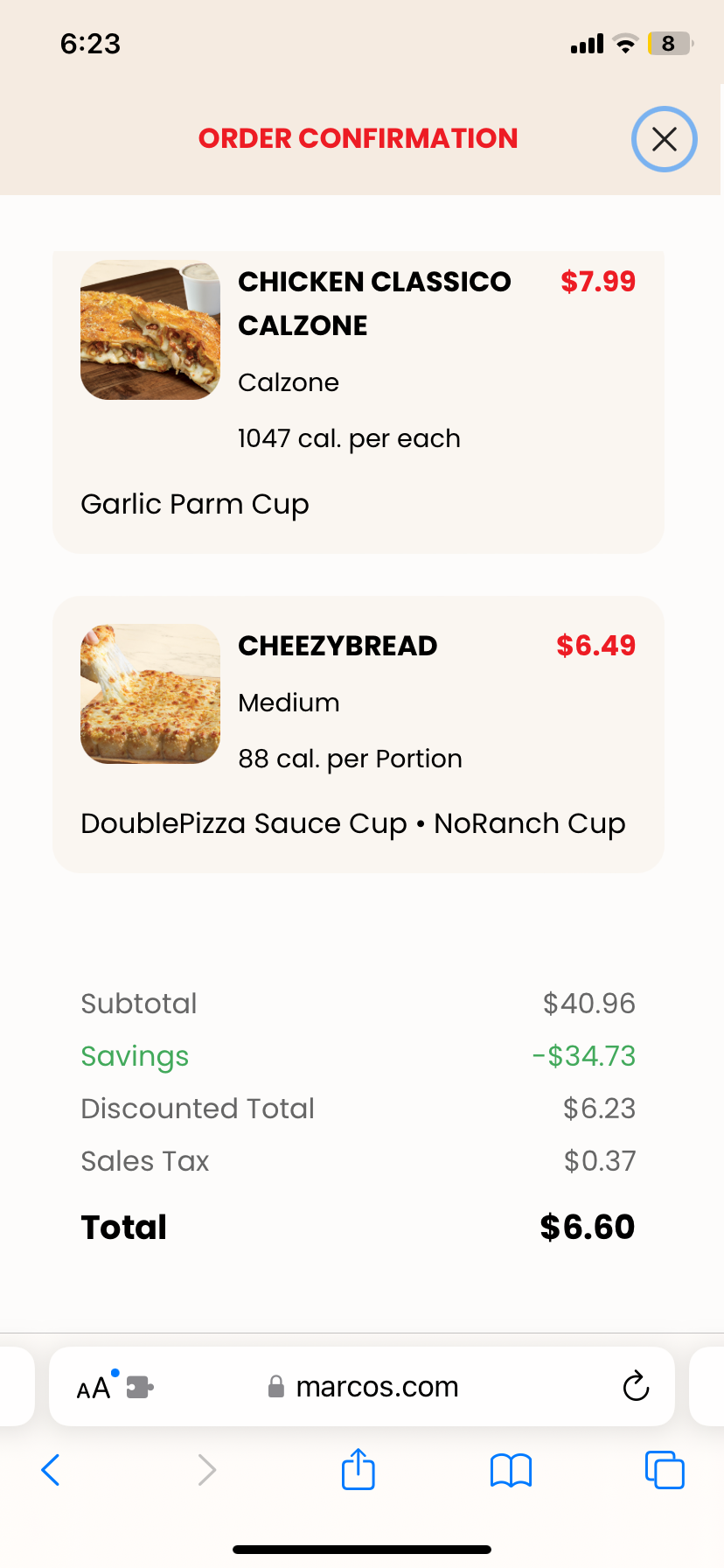This screenshot has height=1568, width=724.
Task: Reload the marcos.com page
Action: [636, 1387]
